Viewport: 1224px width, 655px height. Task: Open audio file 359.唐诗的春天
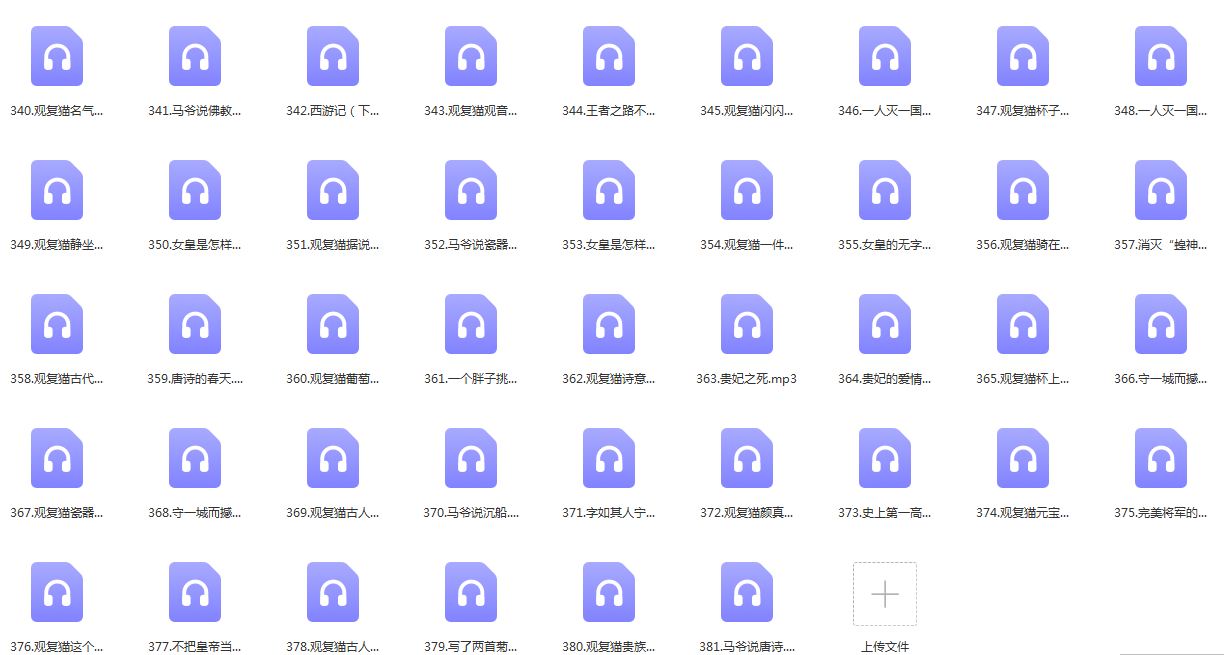195,325
